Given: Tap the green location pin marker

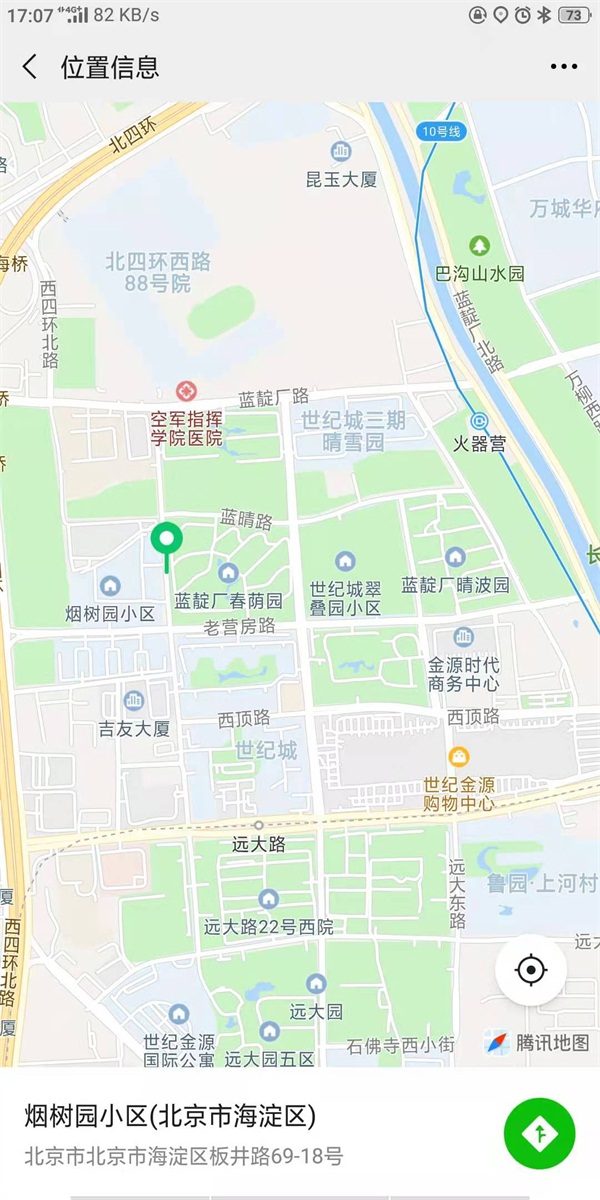Looking at the screenshot, I should click(167, 541).
